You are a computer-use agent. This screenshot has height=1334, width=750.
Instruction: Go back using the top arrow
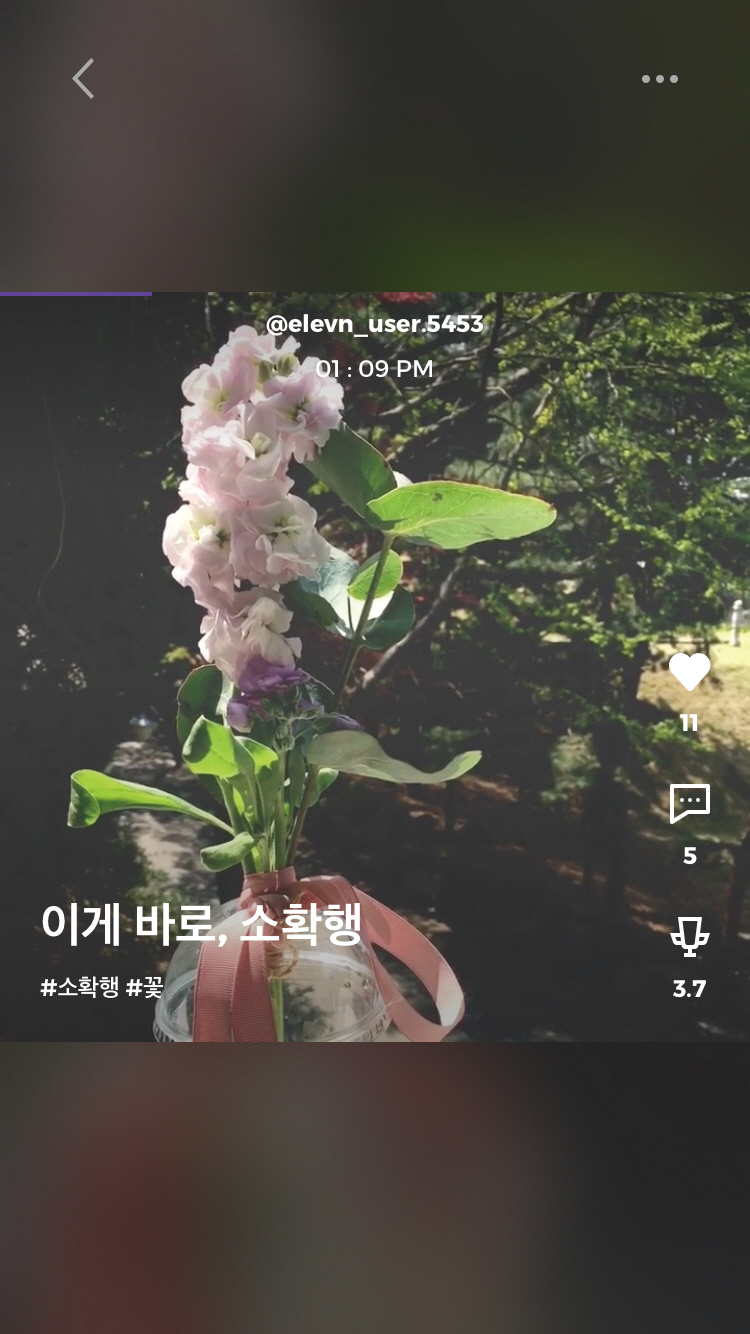pos(83,79)
